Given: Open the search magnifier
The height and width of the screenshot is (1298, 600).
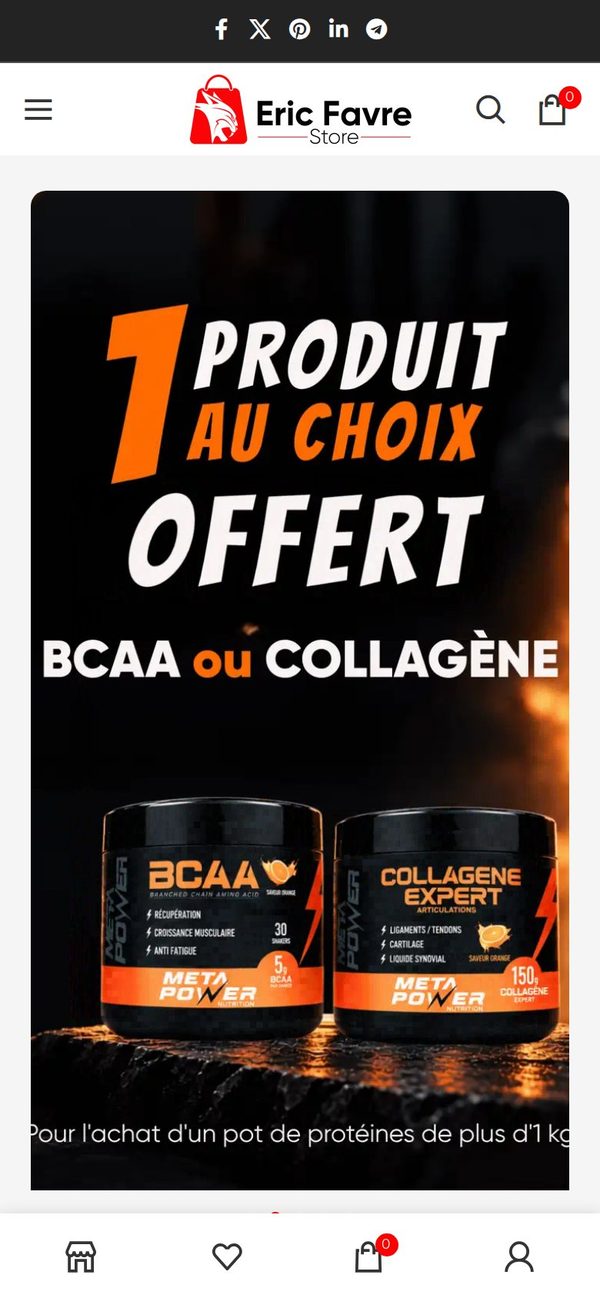Looking at the screenshot, I should coord(490,109).
